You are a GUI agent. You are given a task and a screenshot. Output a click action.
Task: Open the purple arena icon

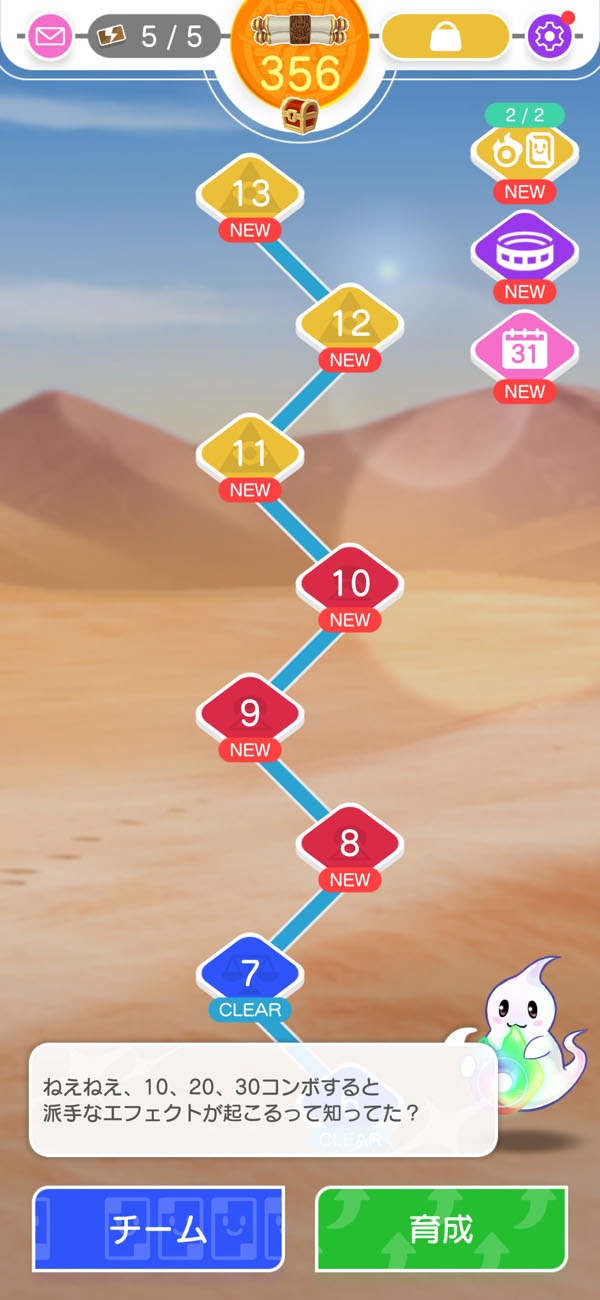pos(525,251)
